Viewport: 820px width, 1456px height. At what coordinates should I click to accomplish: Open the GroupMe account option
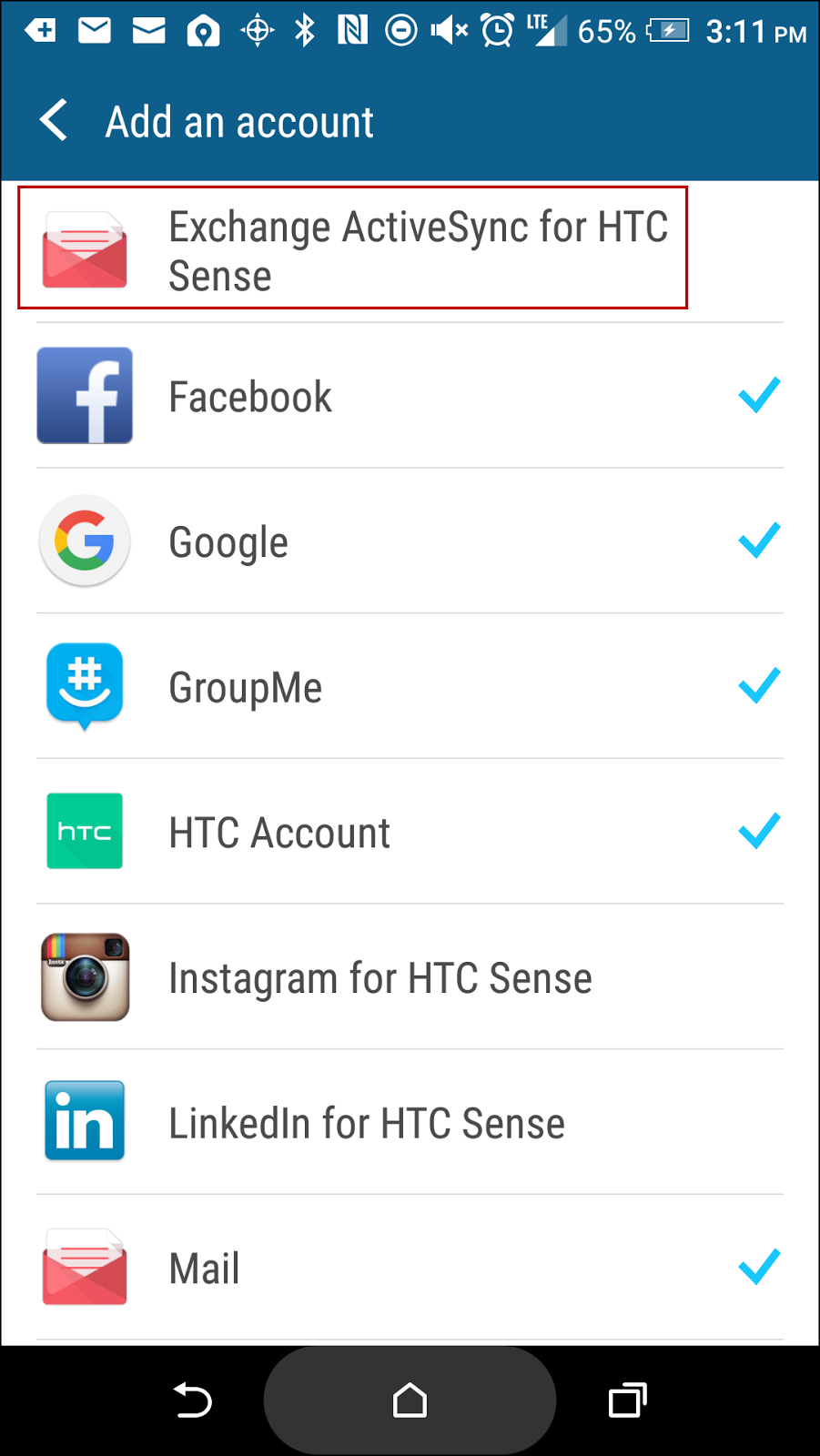click(x=410, y=687)
